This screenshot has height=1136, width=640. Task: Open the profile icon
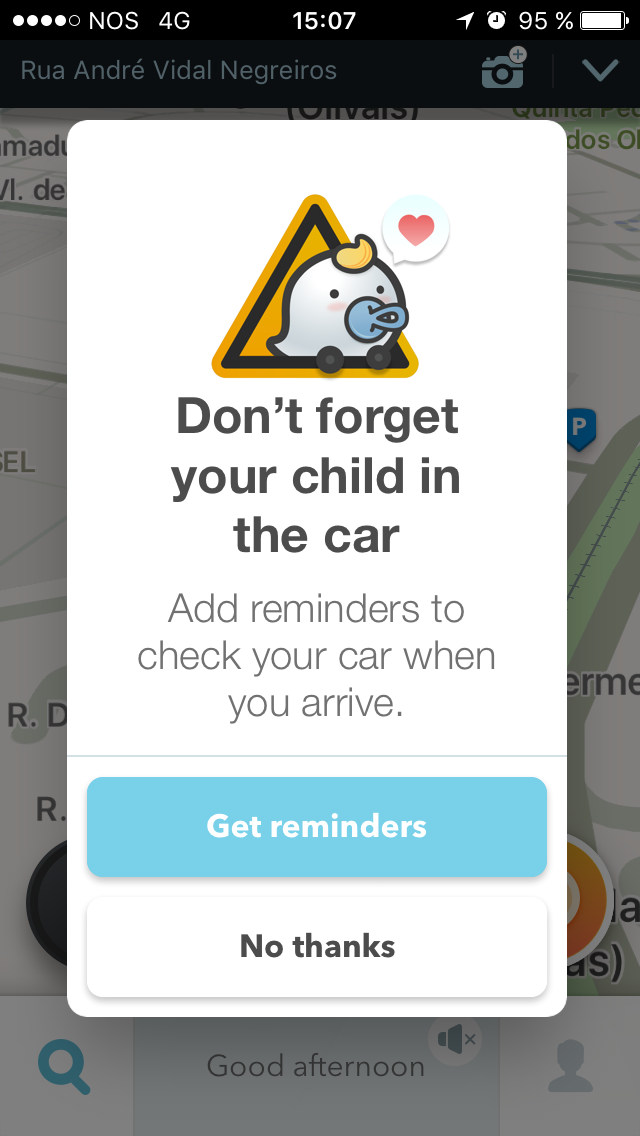tap(572, 1066)
